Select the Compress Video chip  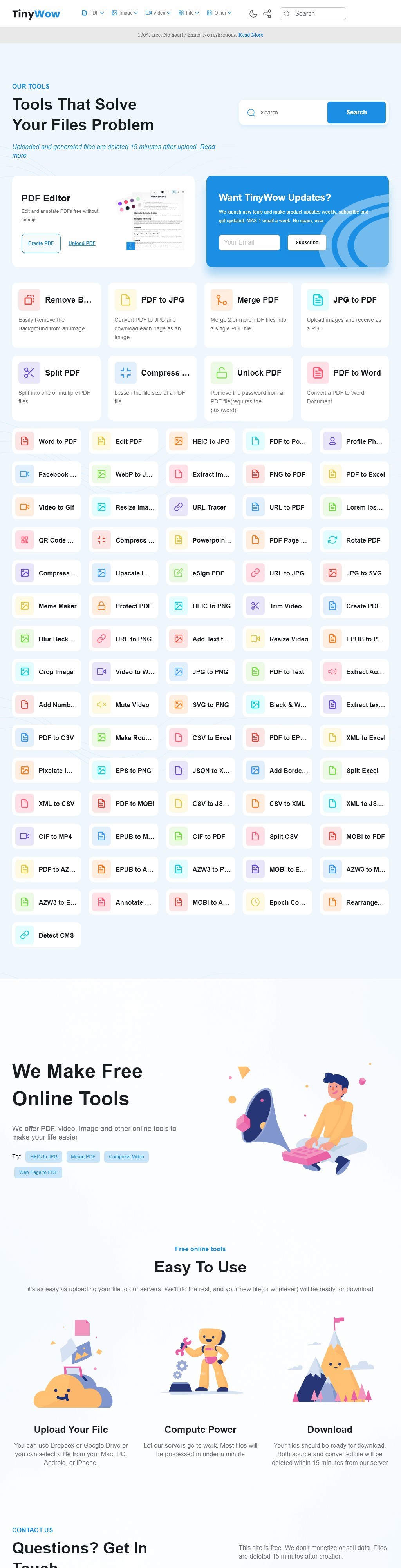pos(126,1156)
